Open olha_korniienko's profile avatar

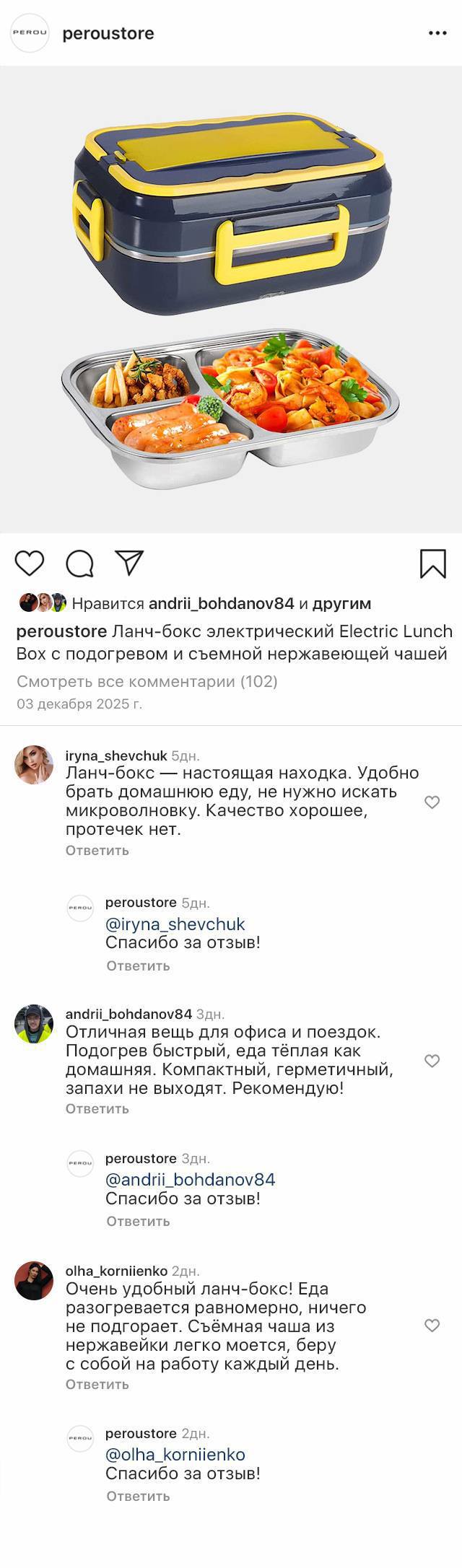[x=34, y=1281]
